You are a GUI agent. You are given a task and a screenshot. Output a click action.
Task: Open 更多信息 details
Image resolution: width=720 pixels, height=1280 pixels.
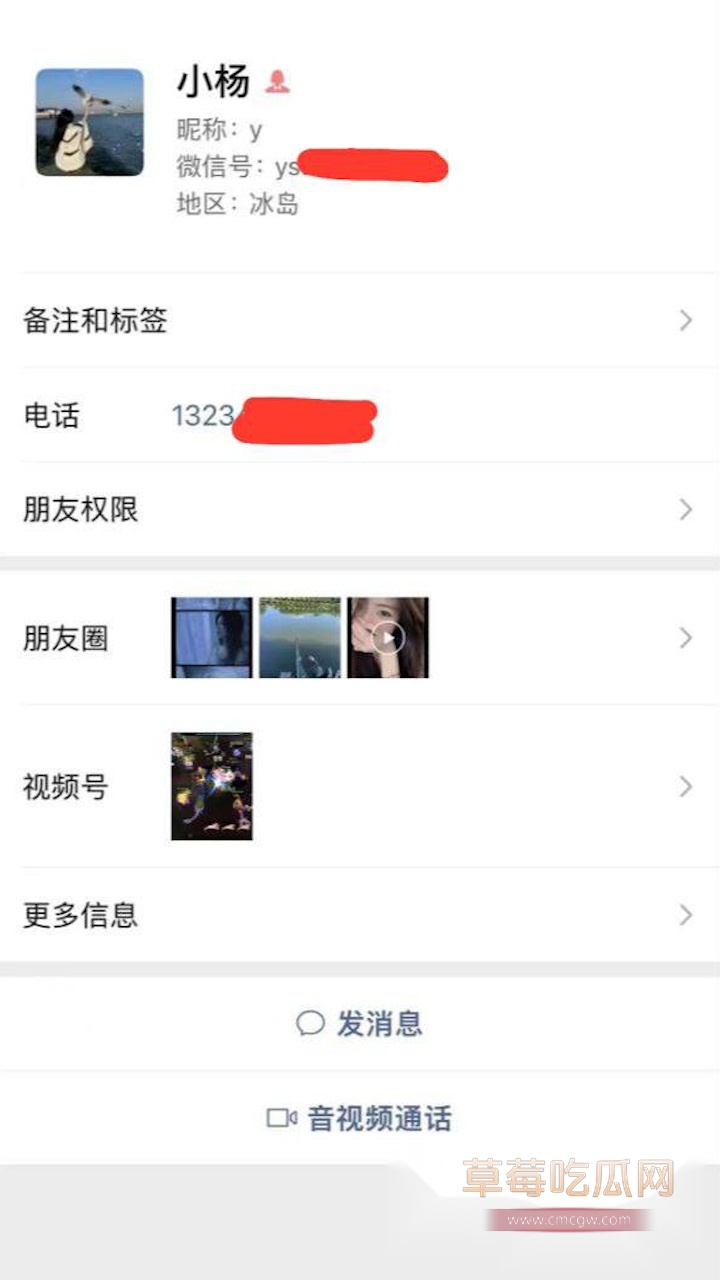pyautogui.click(x=360, y=915)
